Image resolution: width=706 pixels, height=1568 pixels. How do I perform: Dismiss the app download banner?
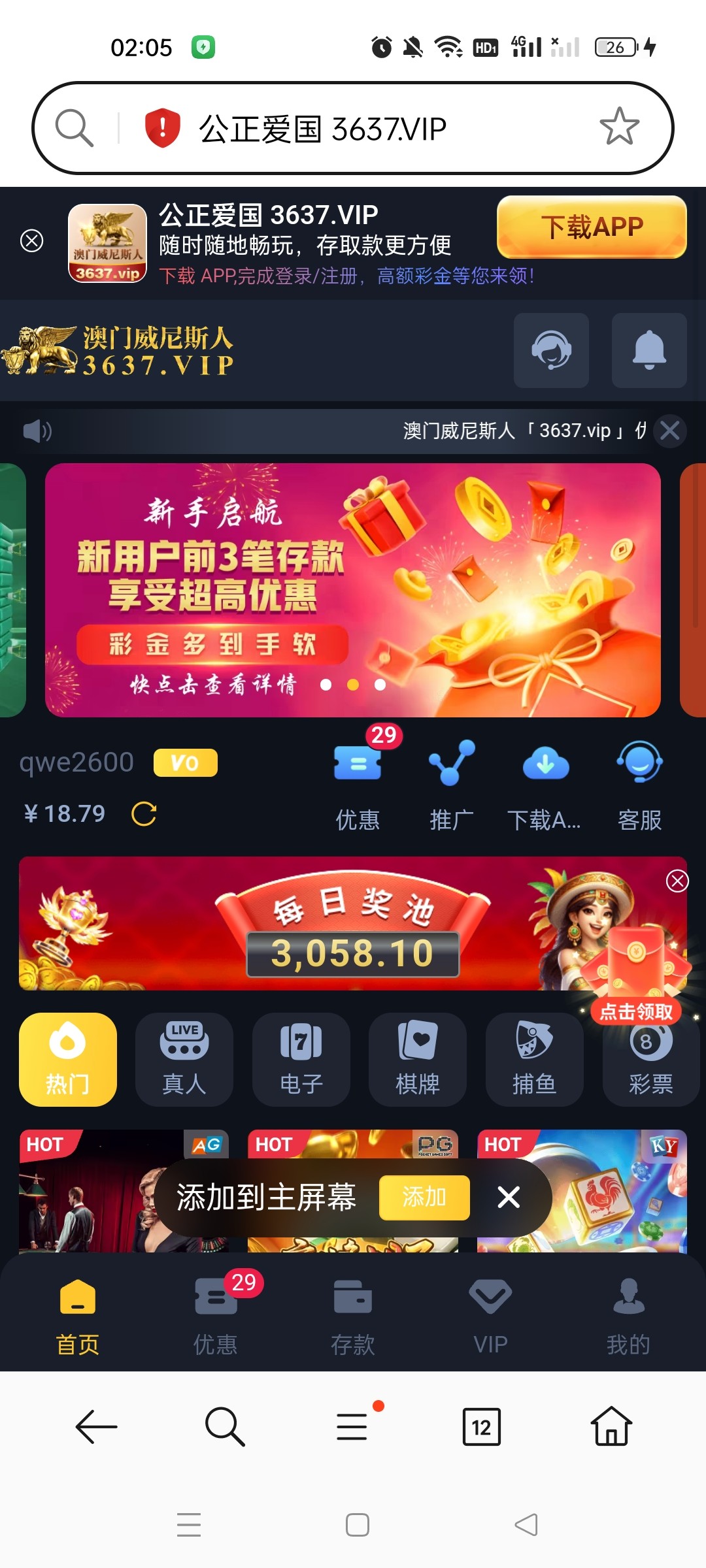pyautogui.click(x=31, y=240)
